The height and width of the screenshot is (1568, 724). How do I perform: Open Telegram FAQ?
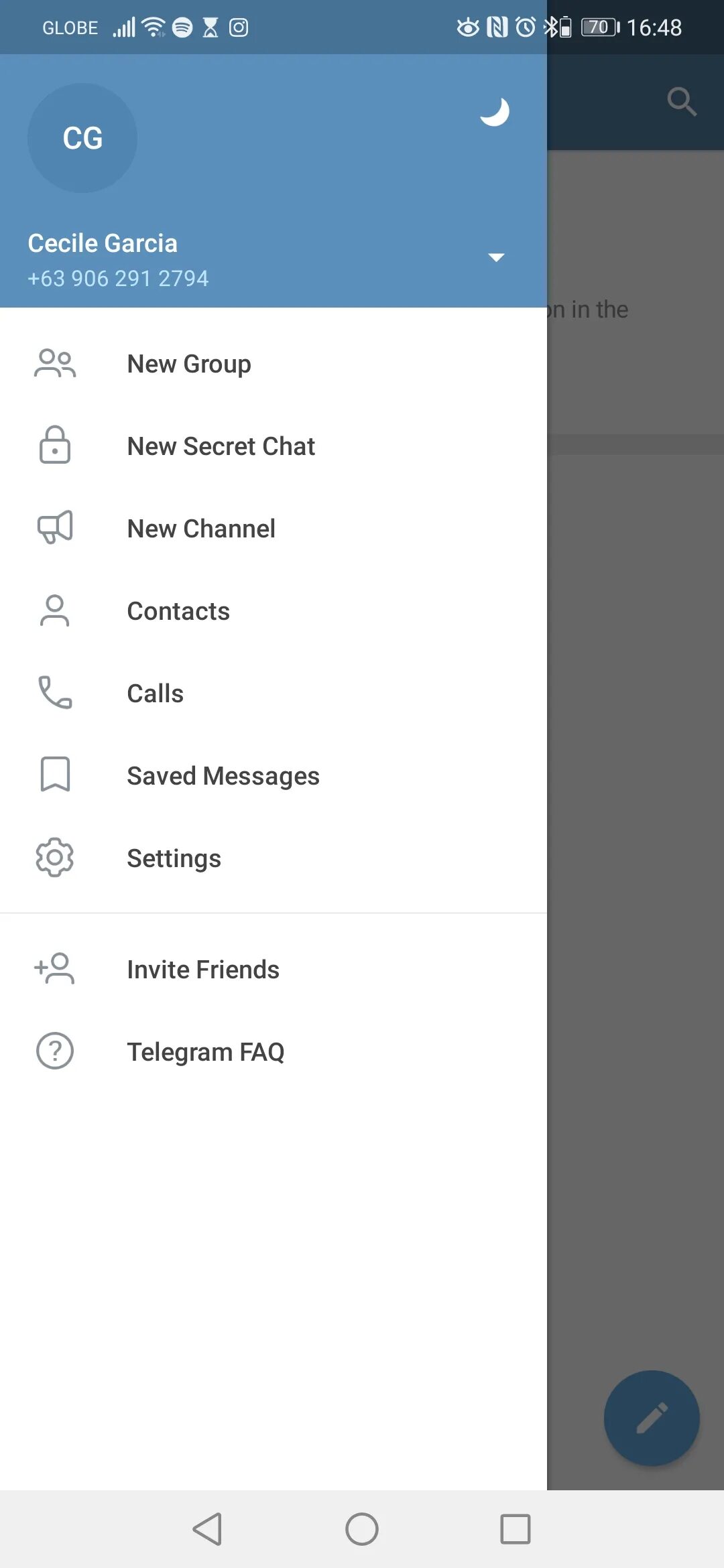point(274,1052)
